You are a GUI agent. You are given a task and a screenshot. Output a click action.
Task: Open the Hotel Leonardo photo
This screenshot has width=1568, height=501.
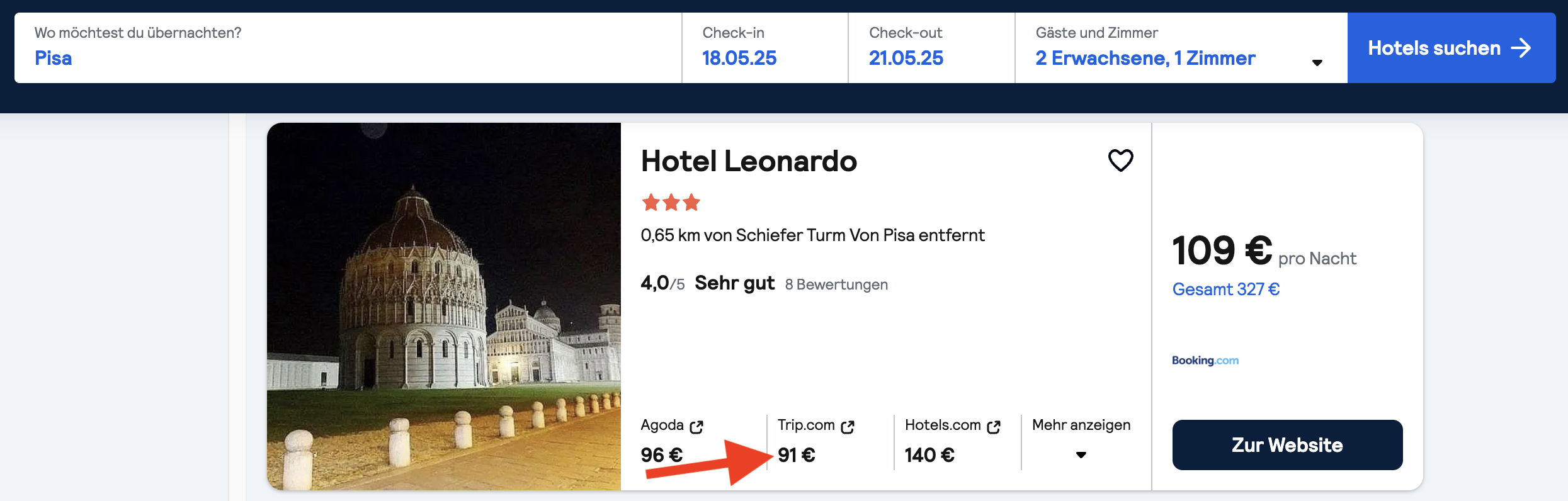443,306
